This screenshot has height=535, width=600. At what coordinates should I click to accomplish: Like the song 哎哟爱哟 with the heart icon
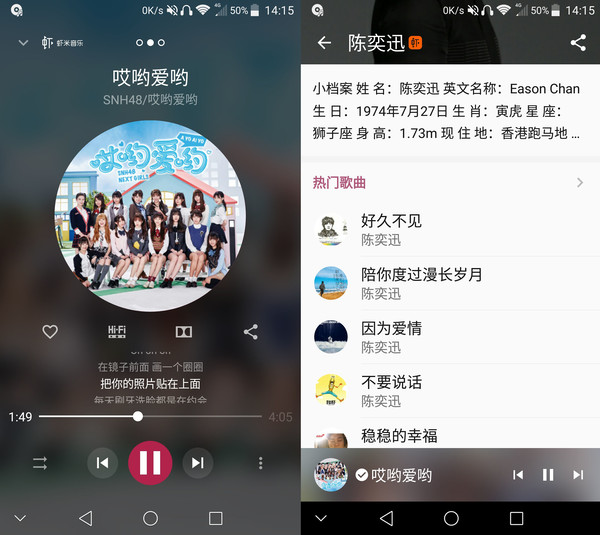tap(50, 332)
